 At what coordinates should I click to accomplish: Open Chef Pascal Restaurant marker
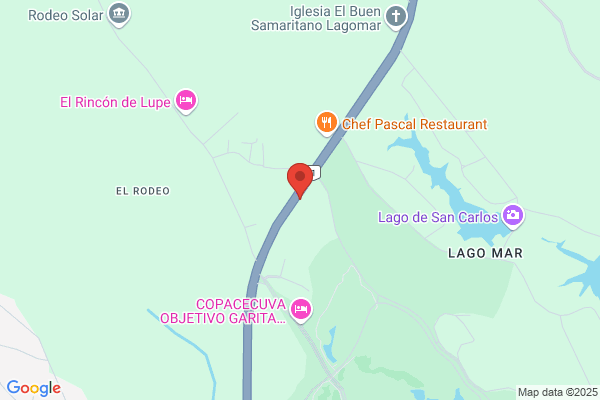[326, 124]
